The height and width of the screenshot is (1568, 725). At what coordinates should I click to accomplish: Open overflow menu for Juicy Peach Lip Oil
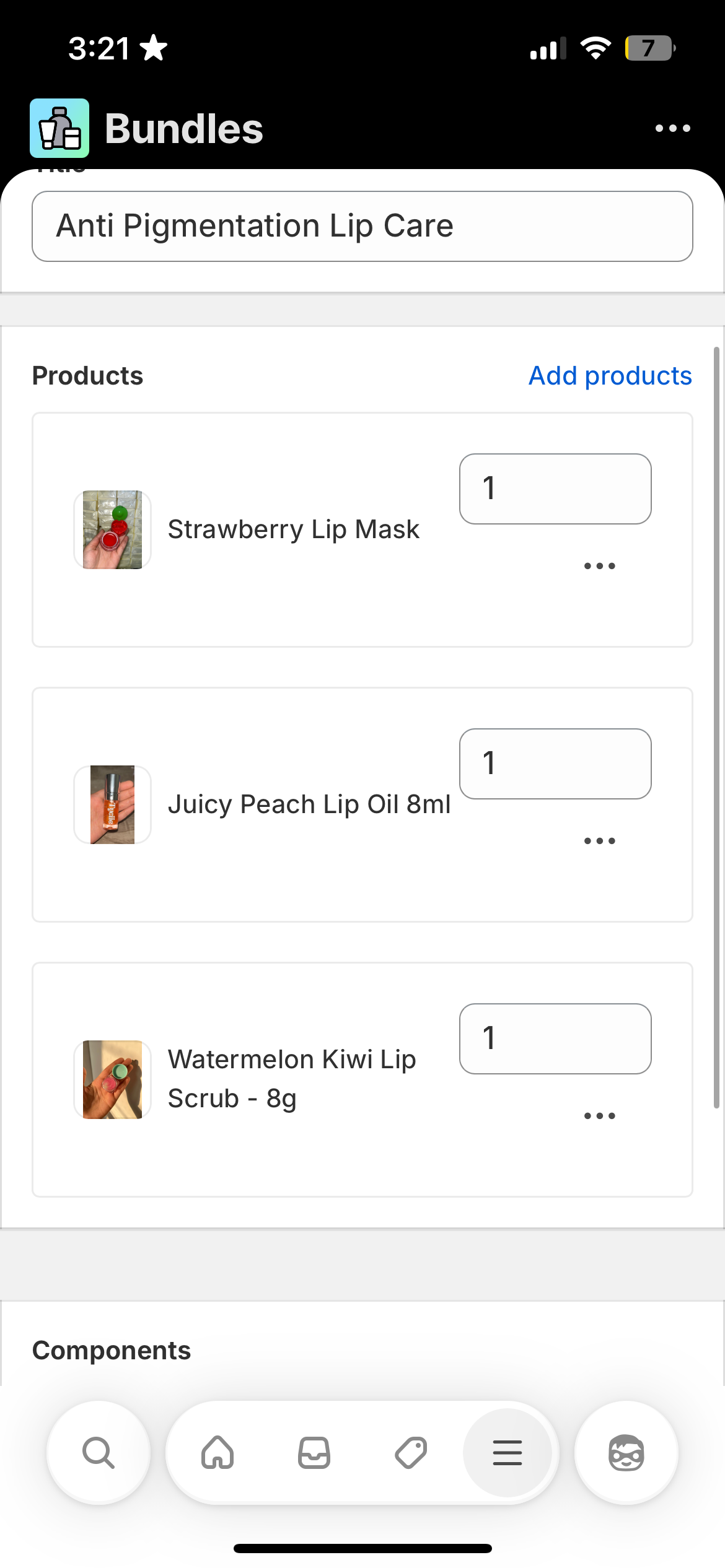click(x=599, y=840)
